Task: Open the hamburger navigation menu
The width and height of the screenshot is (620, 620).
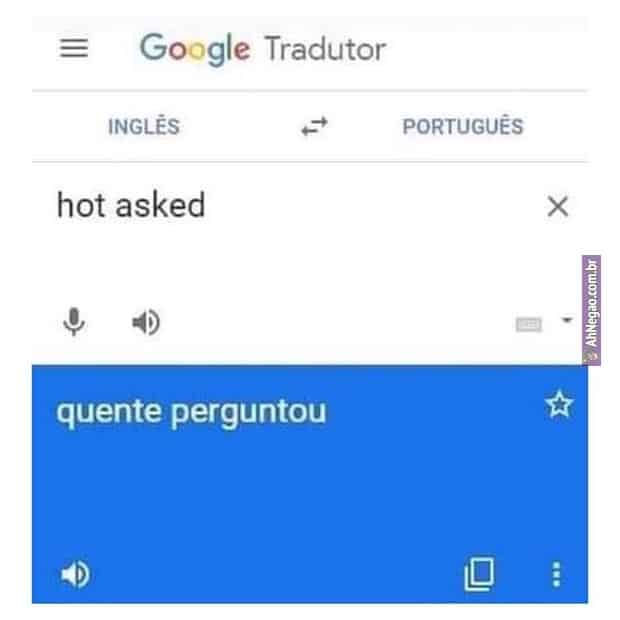Action: [74, 48]
